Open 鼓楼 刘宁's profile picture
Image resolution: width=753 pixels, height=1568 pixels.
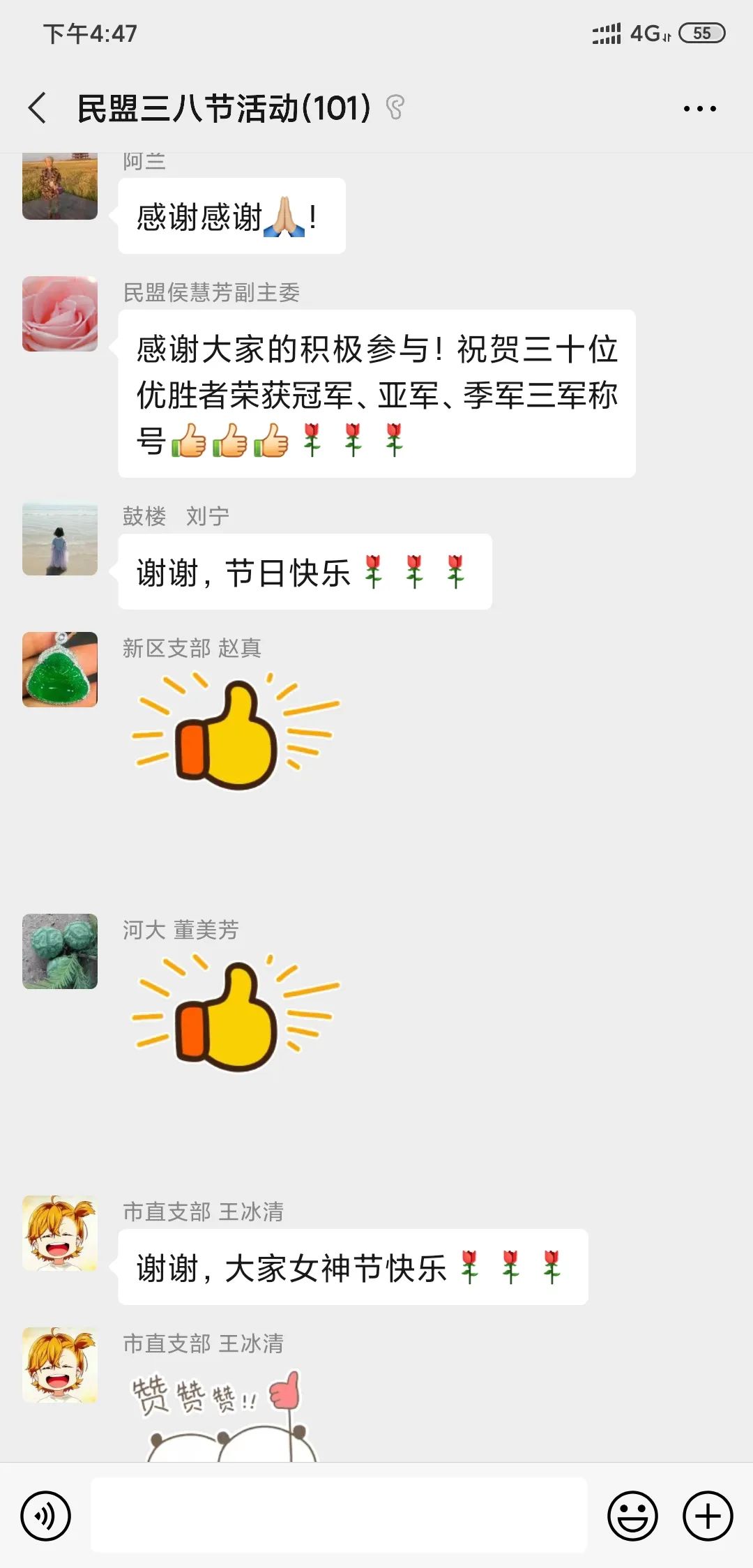[x=60, y=538]
